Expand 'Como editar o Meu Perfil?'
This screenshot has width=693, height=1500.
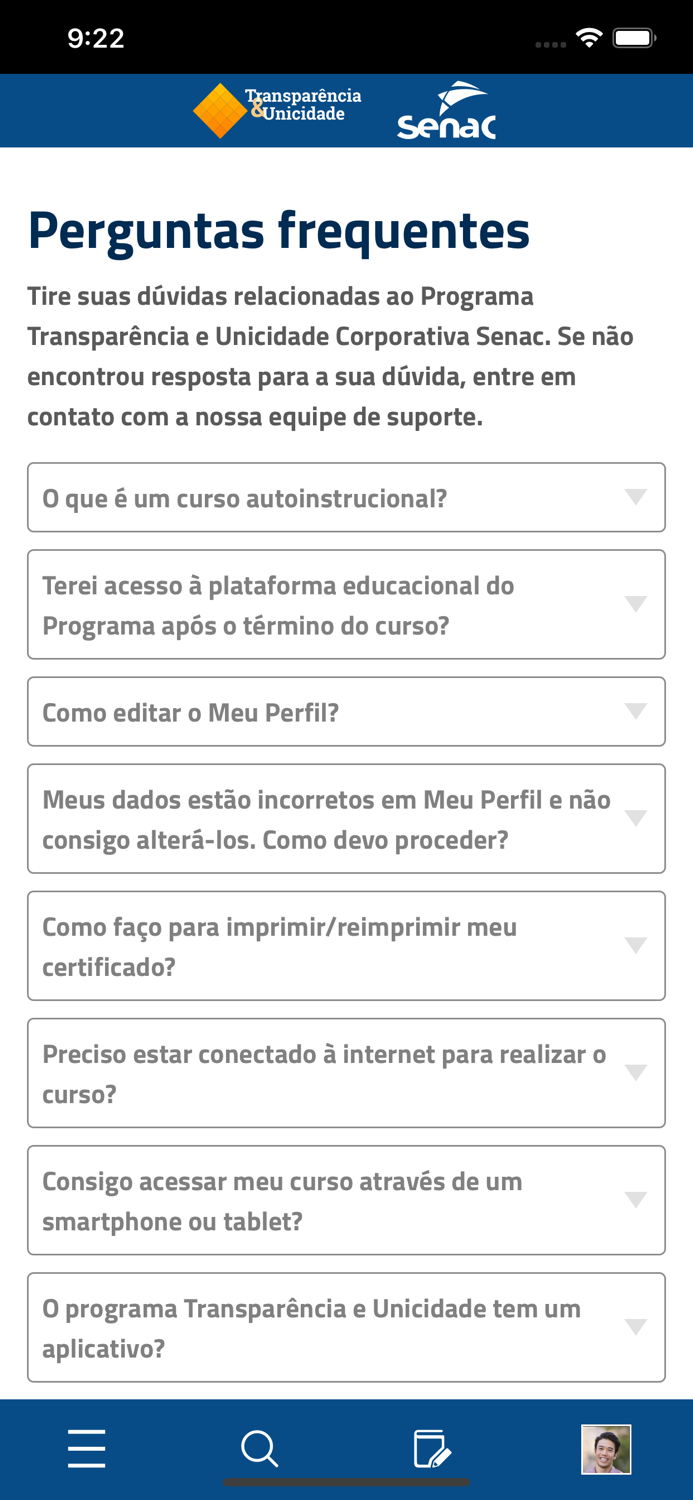[x=346, y=711]
